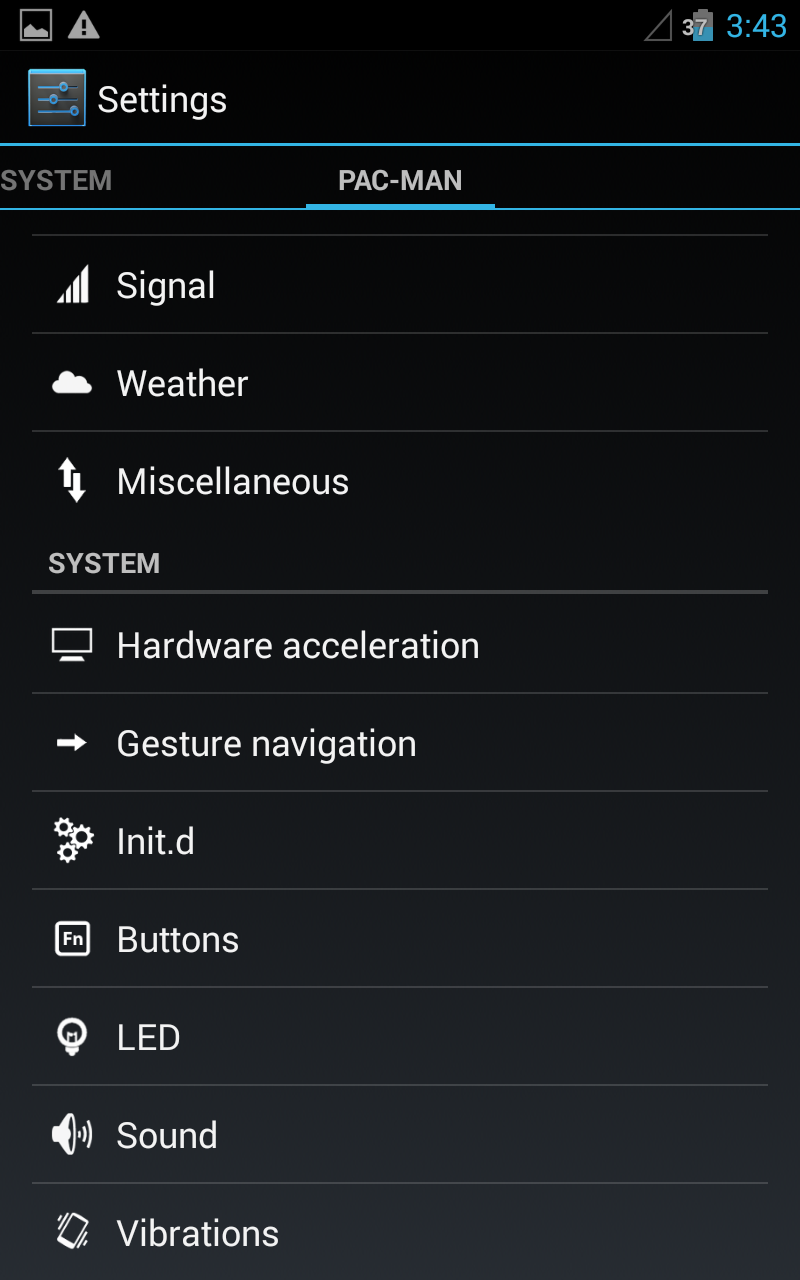Open Signal settings
The image size is (800, 1280).
point(400,286)
